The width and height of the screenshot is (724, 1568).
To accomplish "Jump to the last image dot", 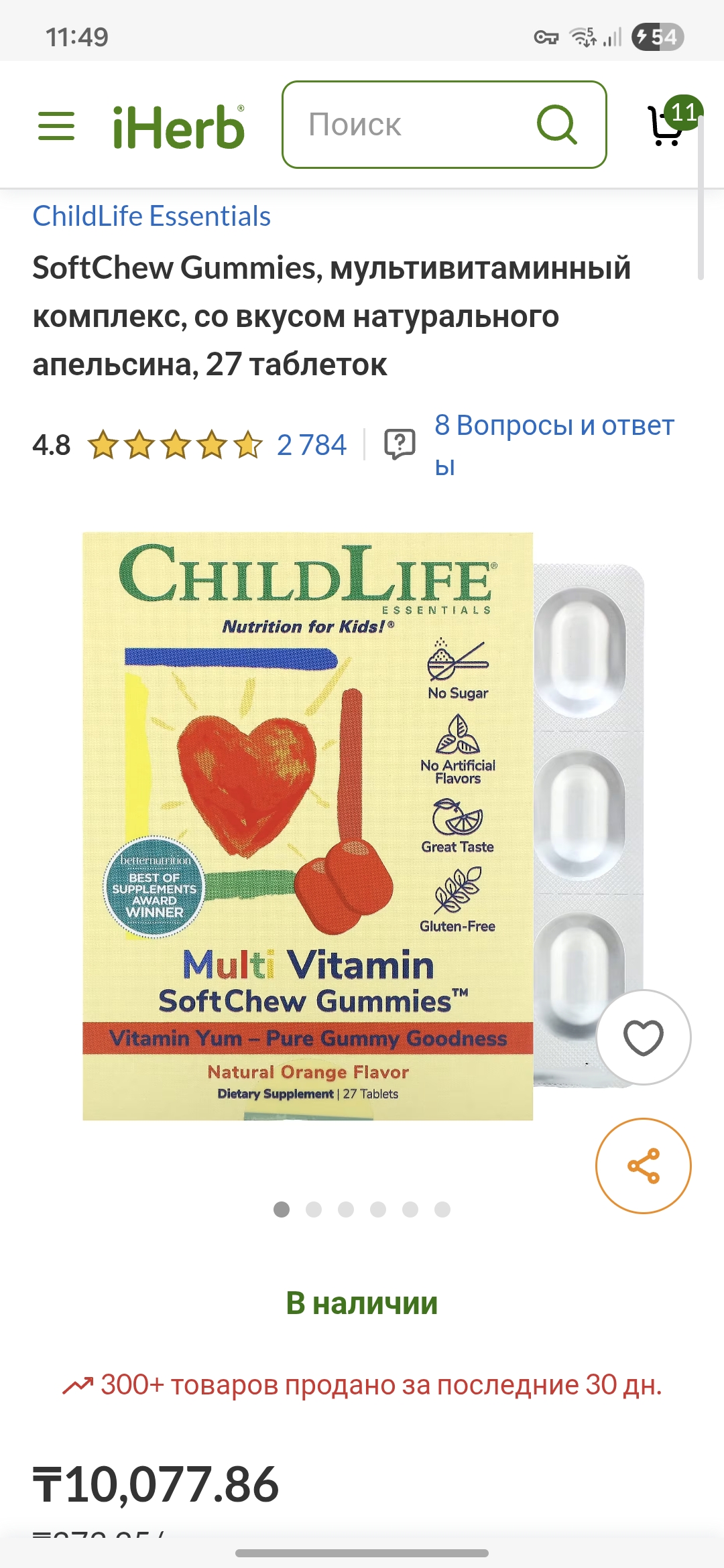I will pos(442,1209).
